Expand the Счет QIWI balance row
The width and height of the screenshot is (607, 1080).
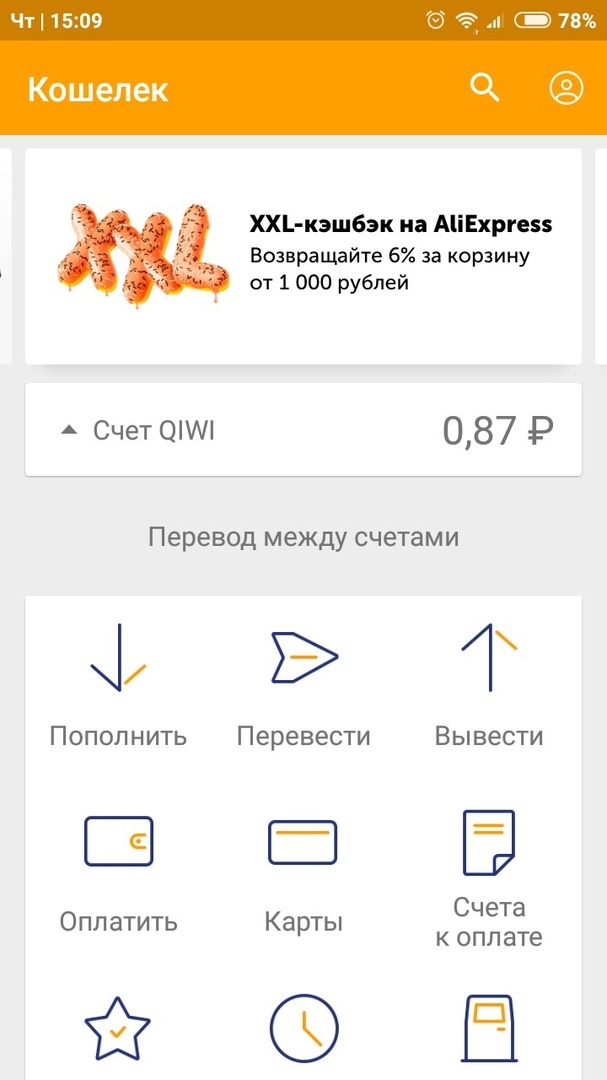pyautogui.click(x=303, y=431)
